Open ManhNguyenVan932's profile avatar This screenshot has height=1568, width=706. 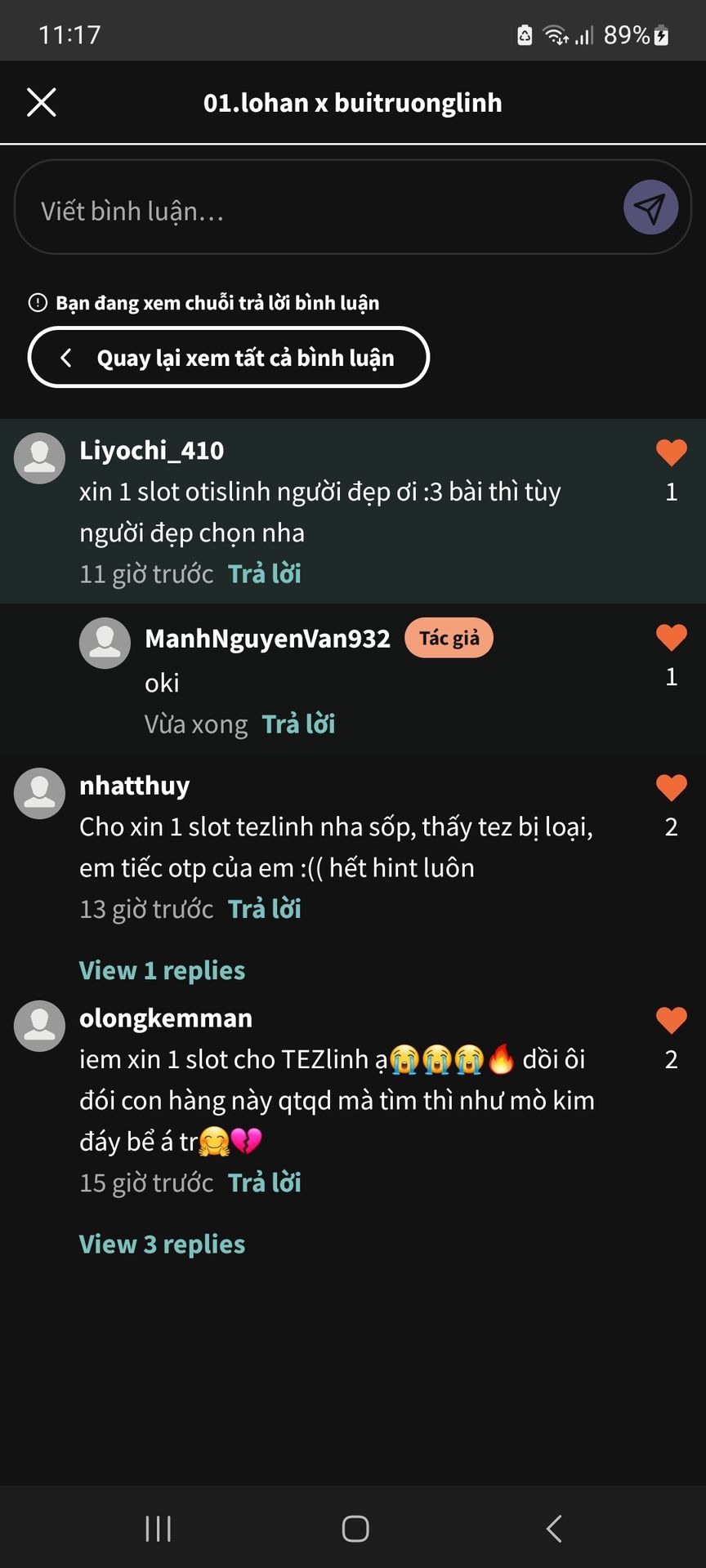pos(105,643)
